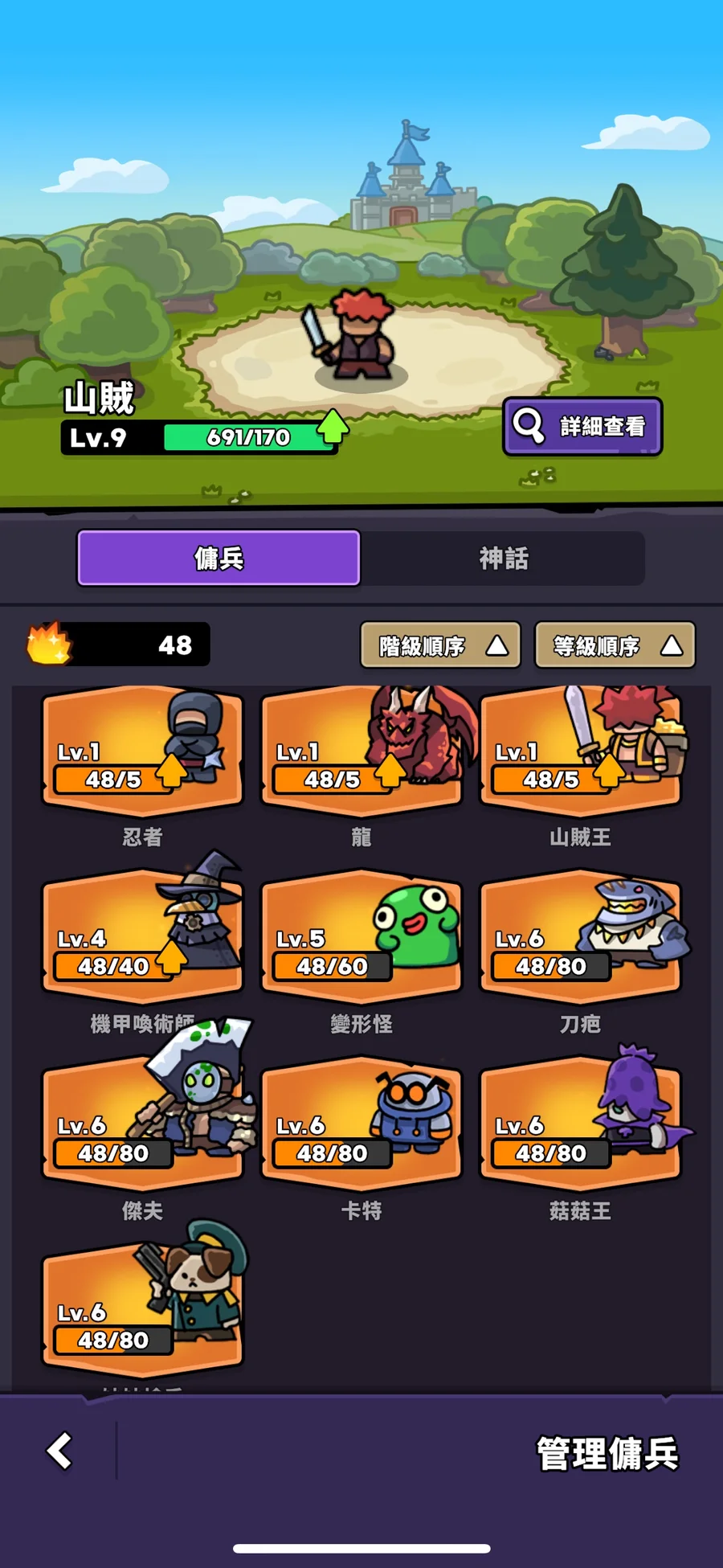Select the 傭兵 tab
The width and height of the screenshot is (723, 1568).
point(219,558)
